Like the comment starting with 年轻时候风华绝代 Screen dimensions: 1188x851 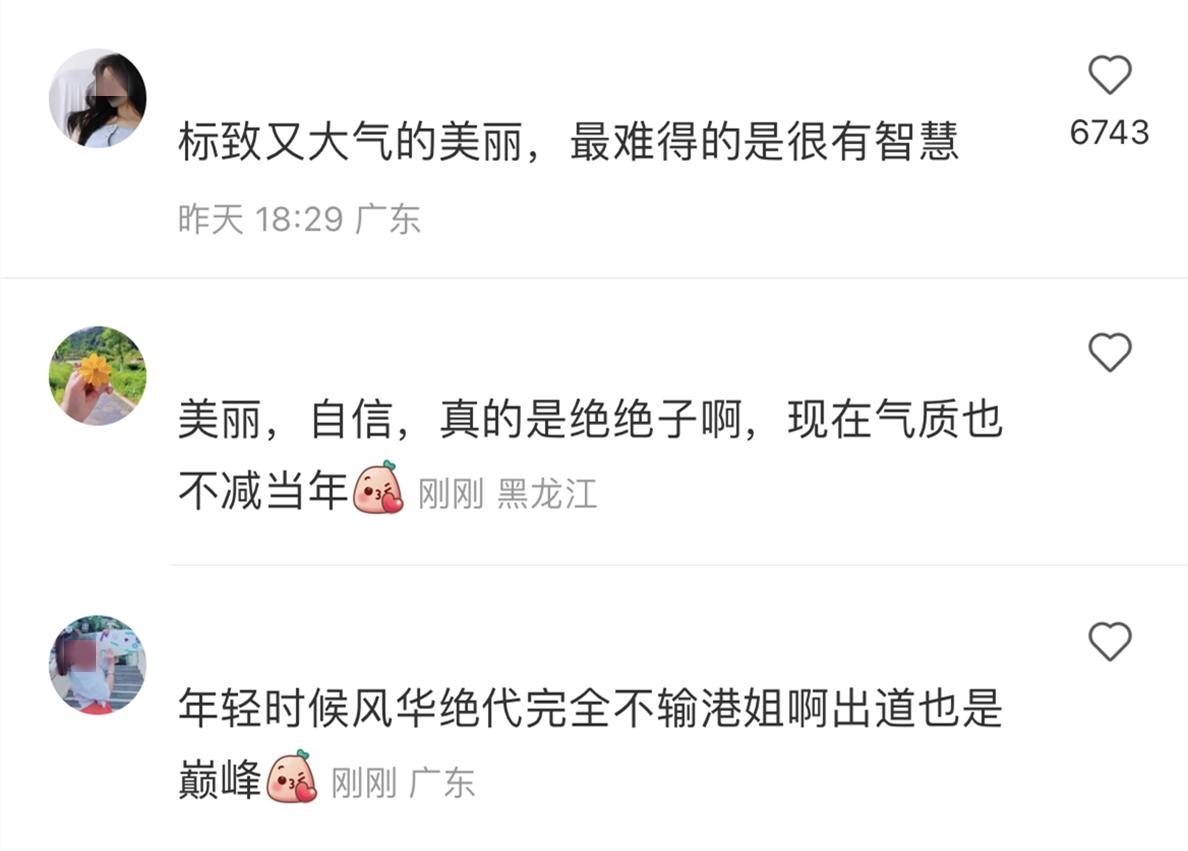[x=1109, y=641]
